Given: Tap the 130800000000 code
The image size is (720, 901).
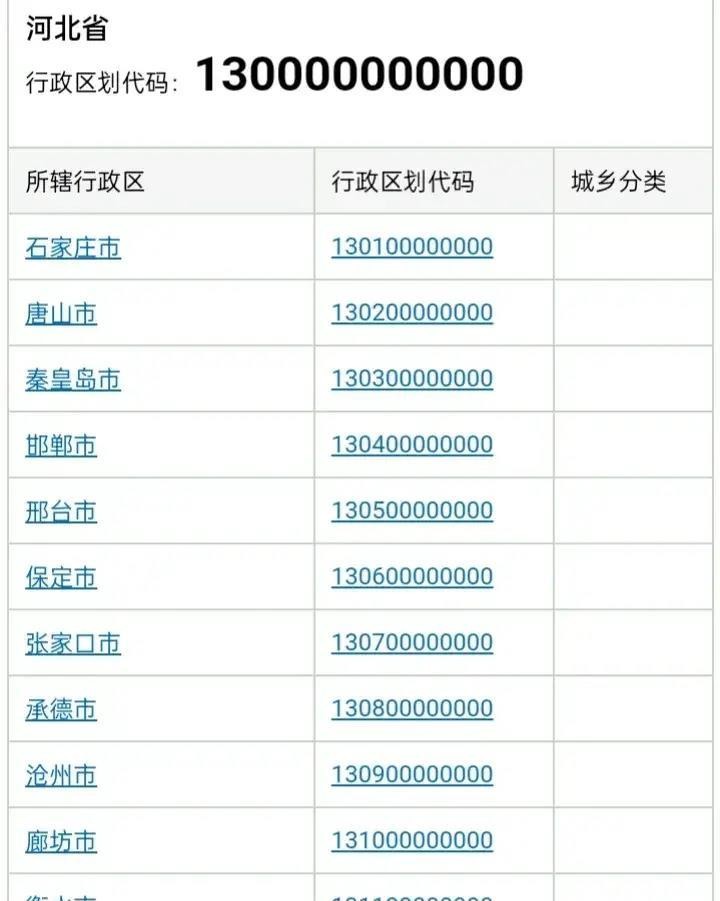Looking at the screenshot, I should coord(412,708).
